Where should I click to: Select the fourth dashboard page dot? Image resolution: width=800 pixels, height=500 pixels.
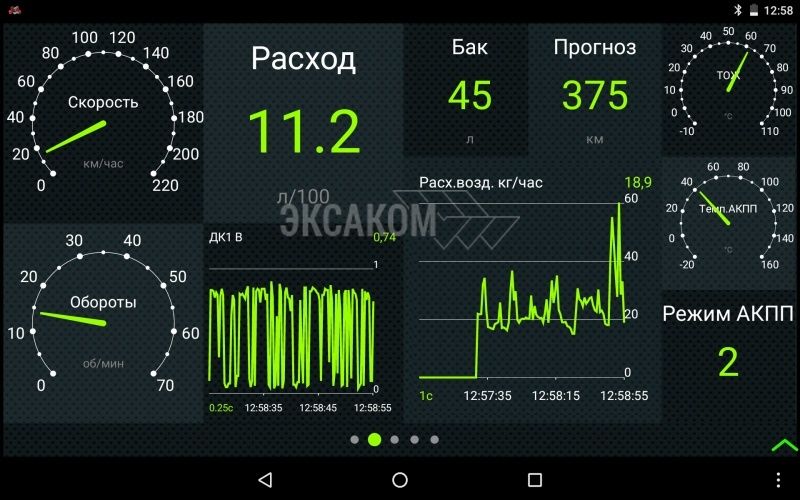[x=414, y=439]
